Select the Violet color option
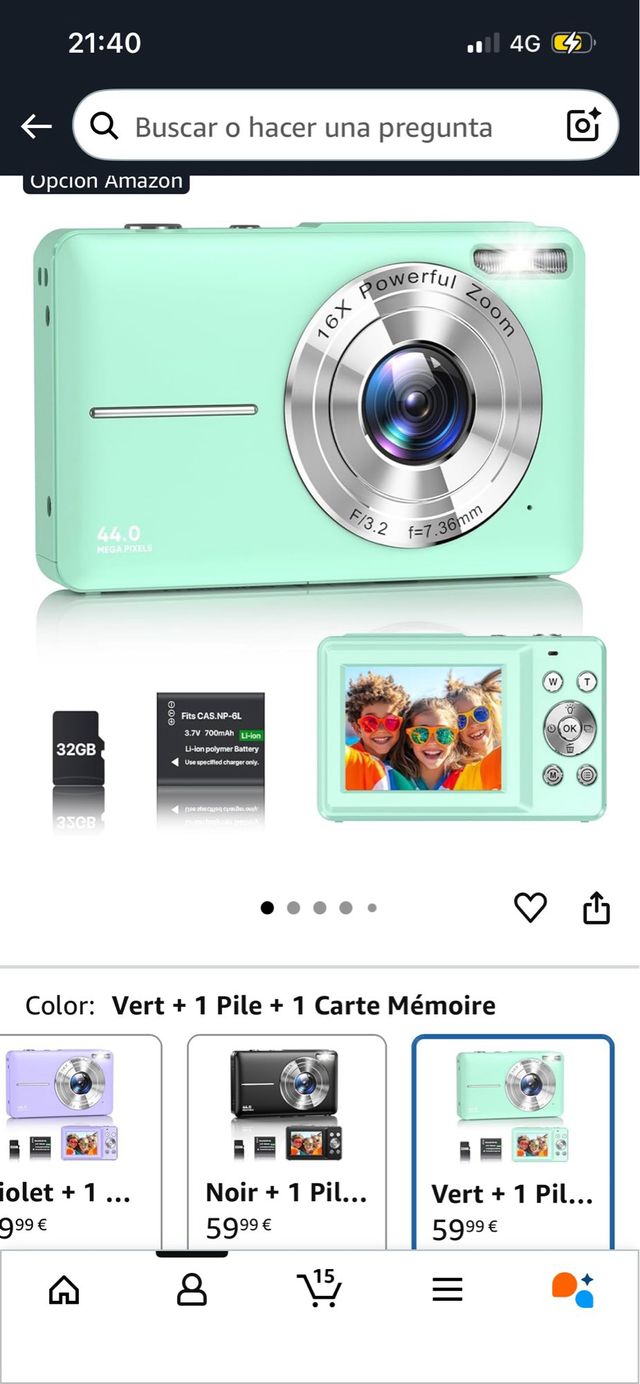640x1384 pixels. [80, 1140]
